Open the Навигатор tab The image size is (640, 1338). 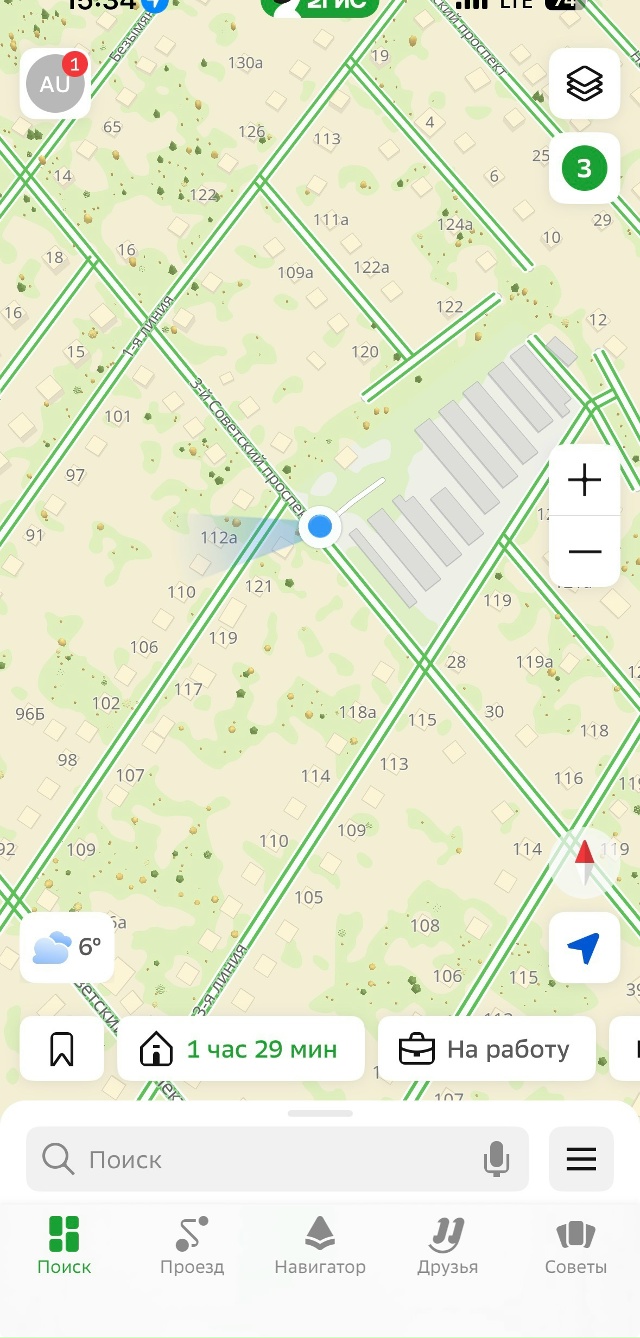pyautogui.click(x=320, y=1245)
